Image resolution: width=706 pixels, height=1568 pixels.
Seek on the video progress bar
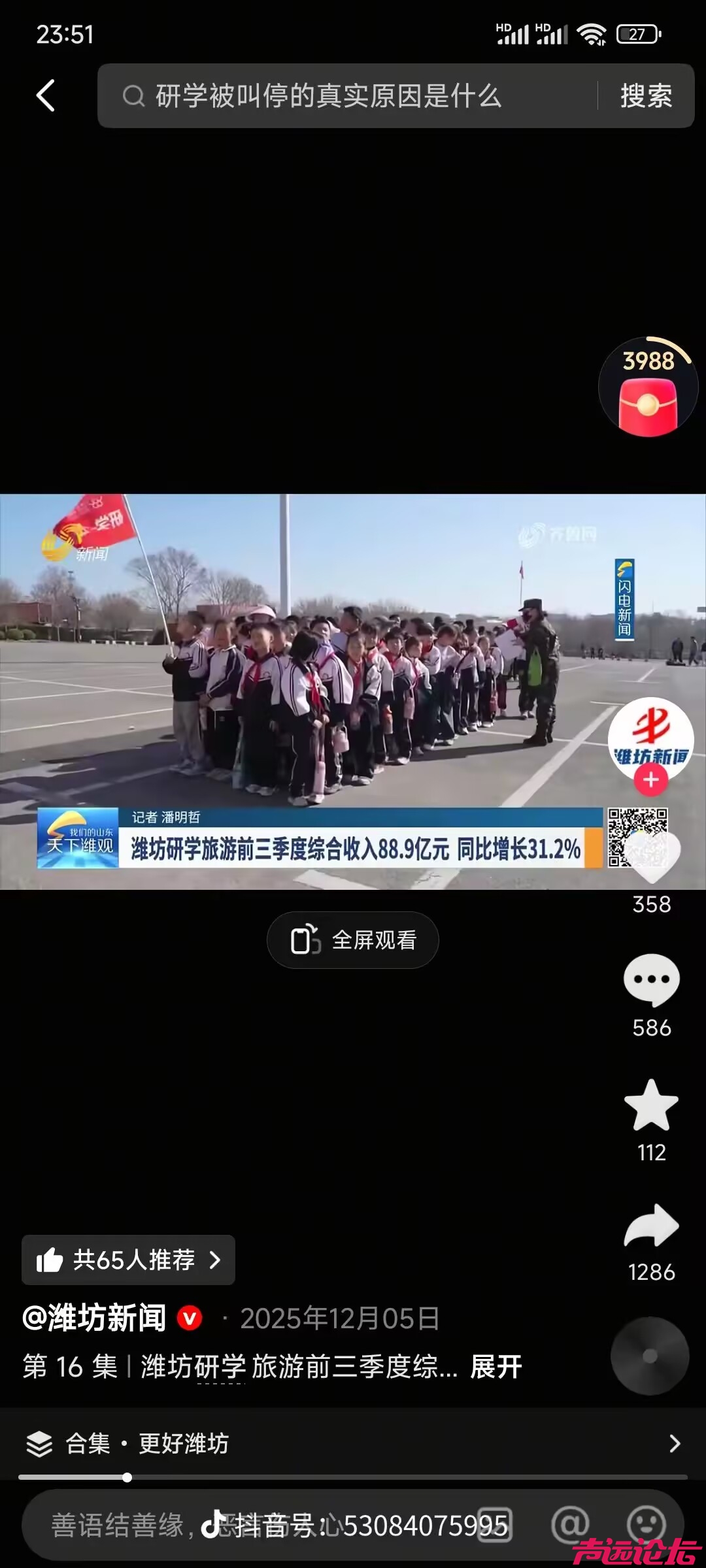[x=353, y=1477]
